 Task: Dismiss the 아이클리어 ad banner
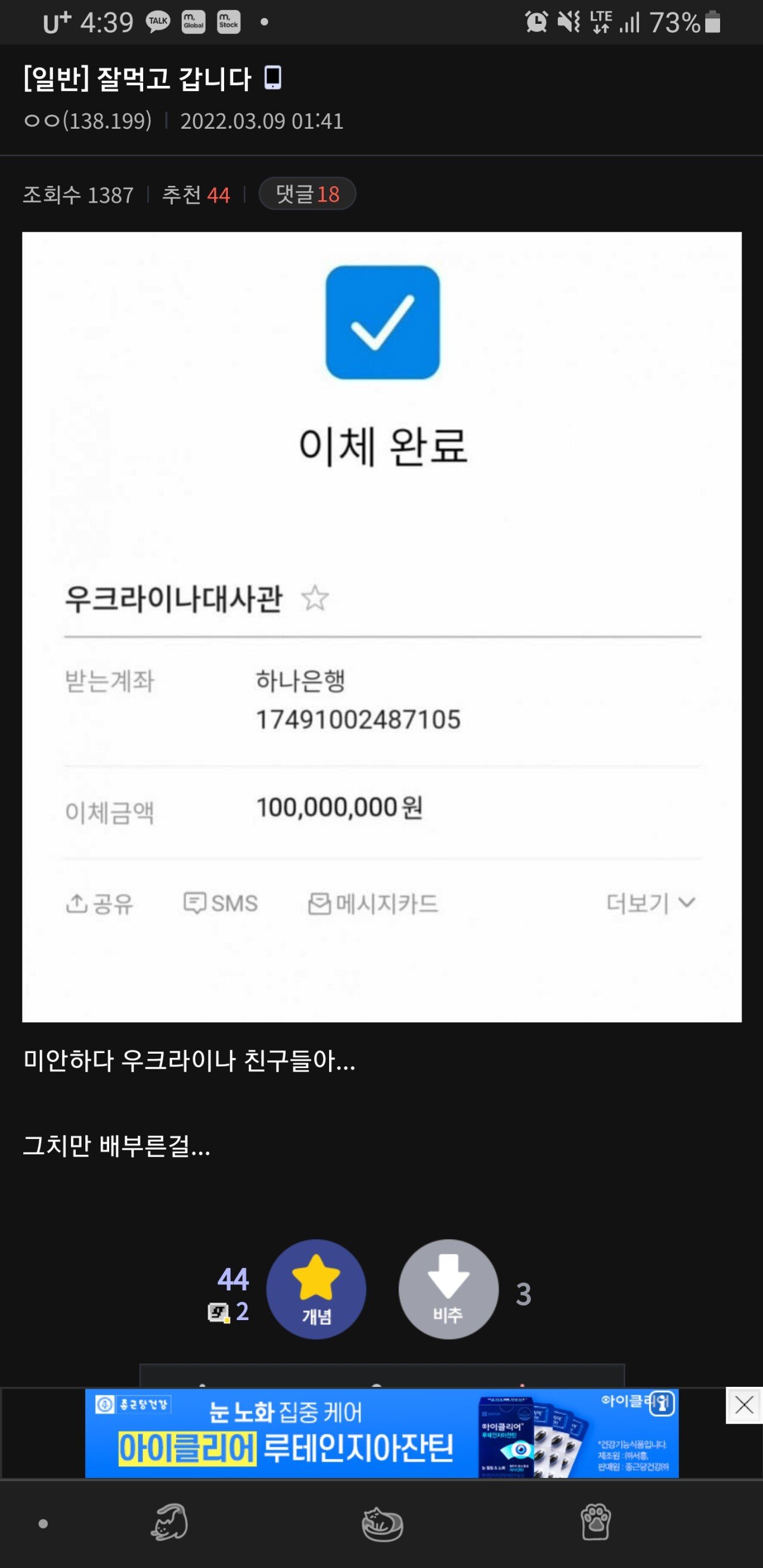[743, 1405]
